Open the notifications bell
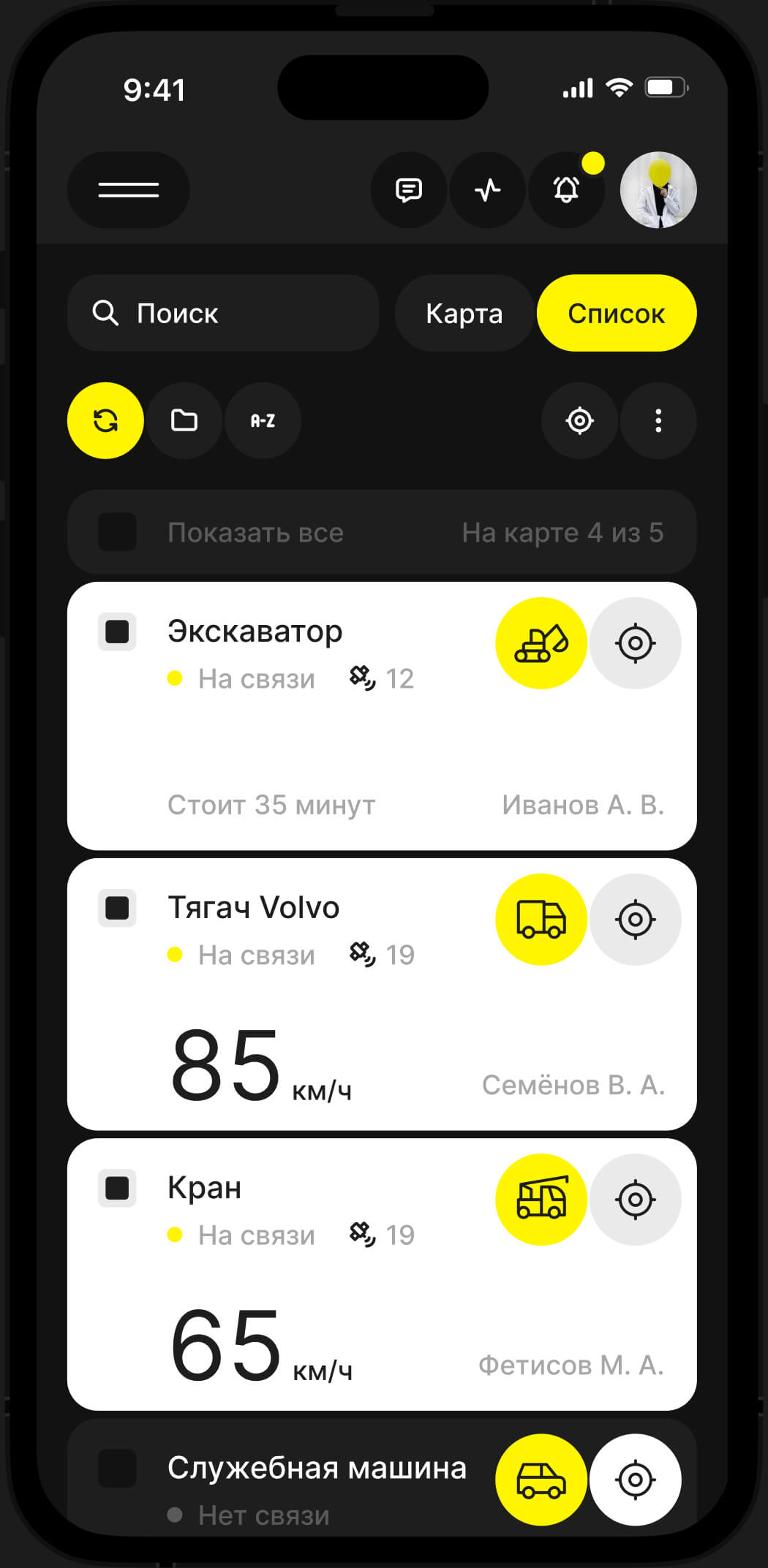 pyautogui.click(x=566, y=190)
